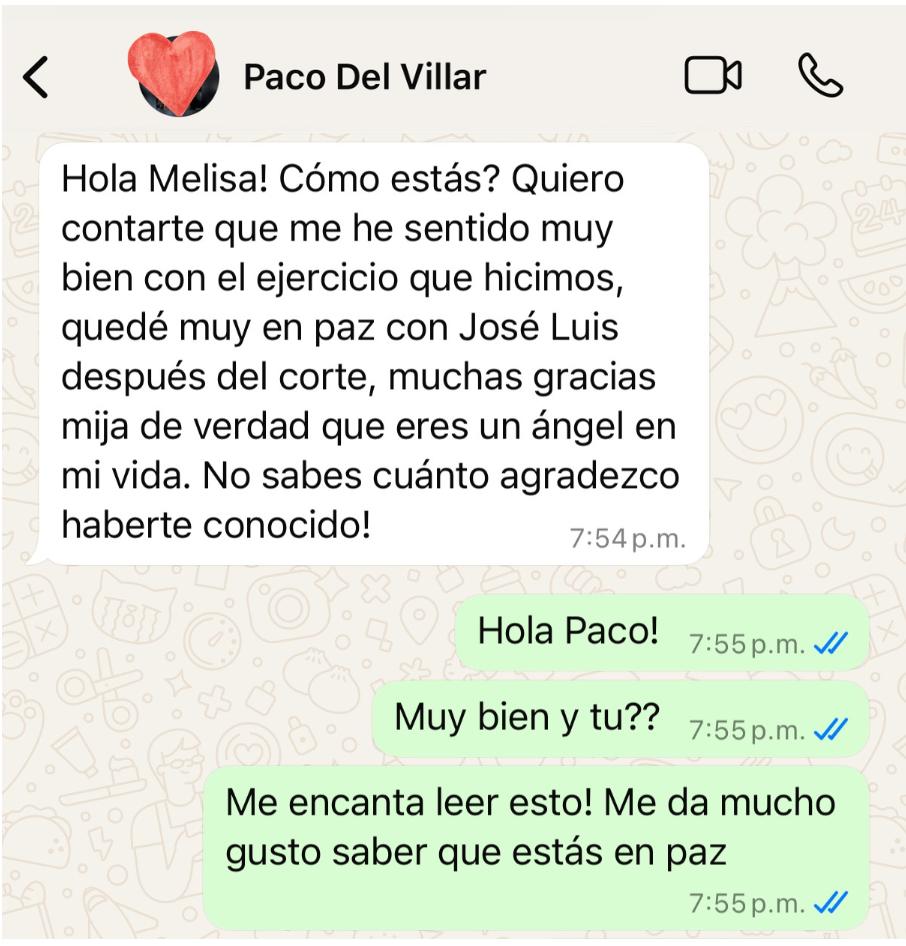Place a voice call to Paco Del Villar
906x946 pixels.
820,76
